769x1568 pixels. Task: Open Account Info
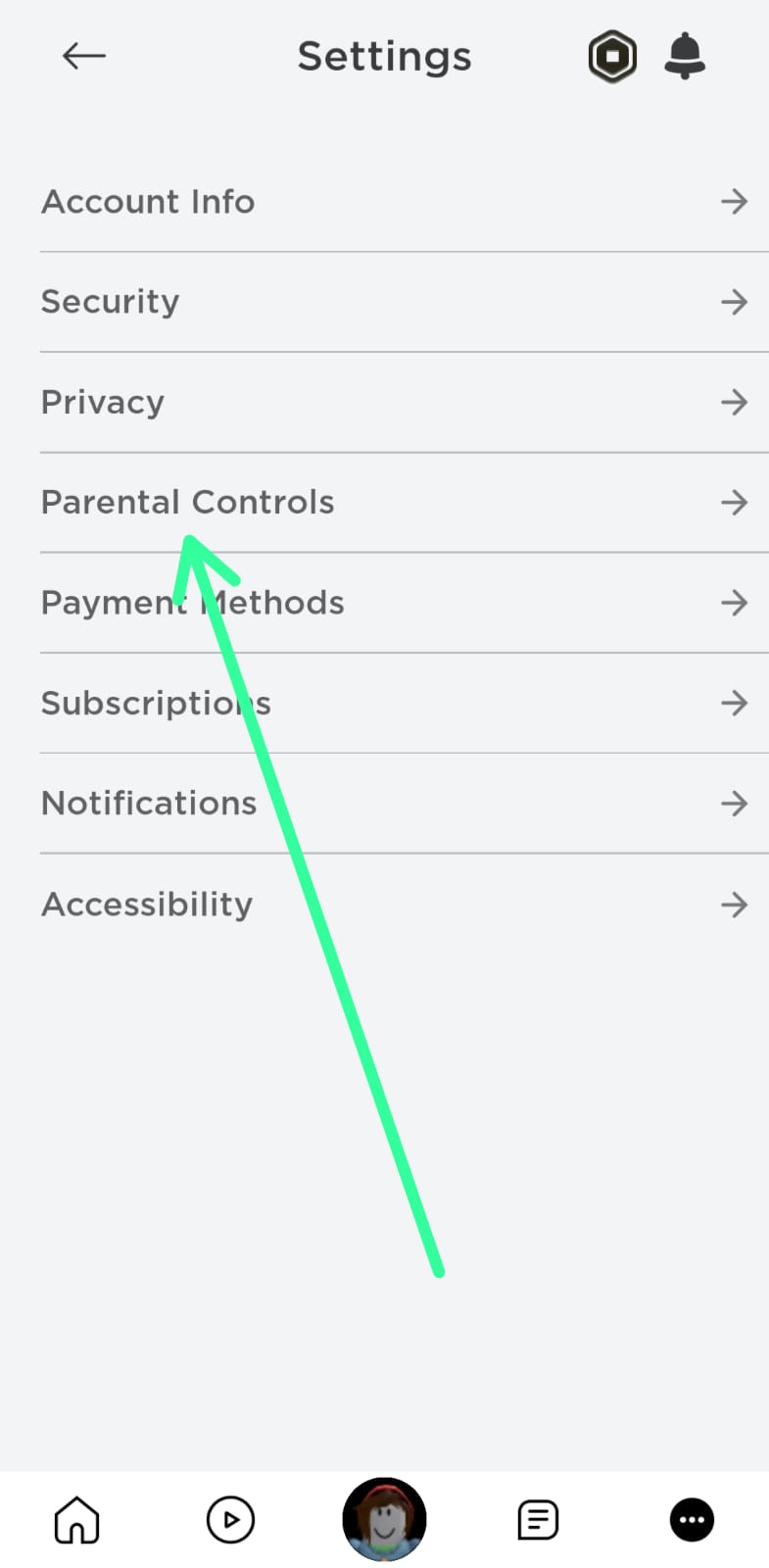click(x=148, y=202)
